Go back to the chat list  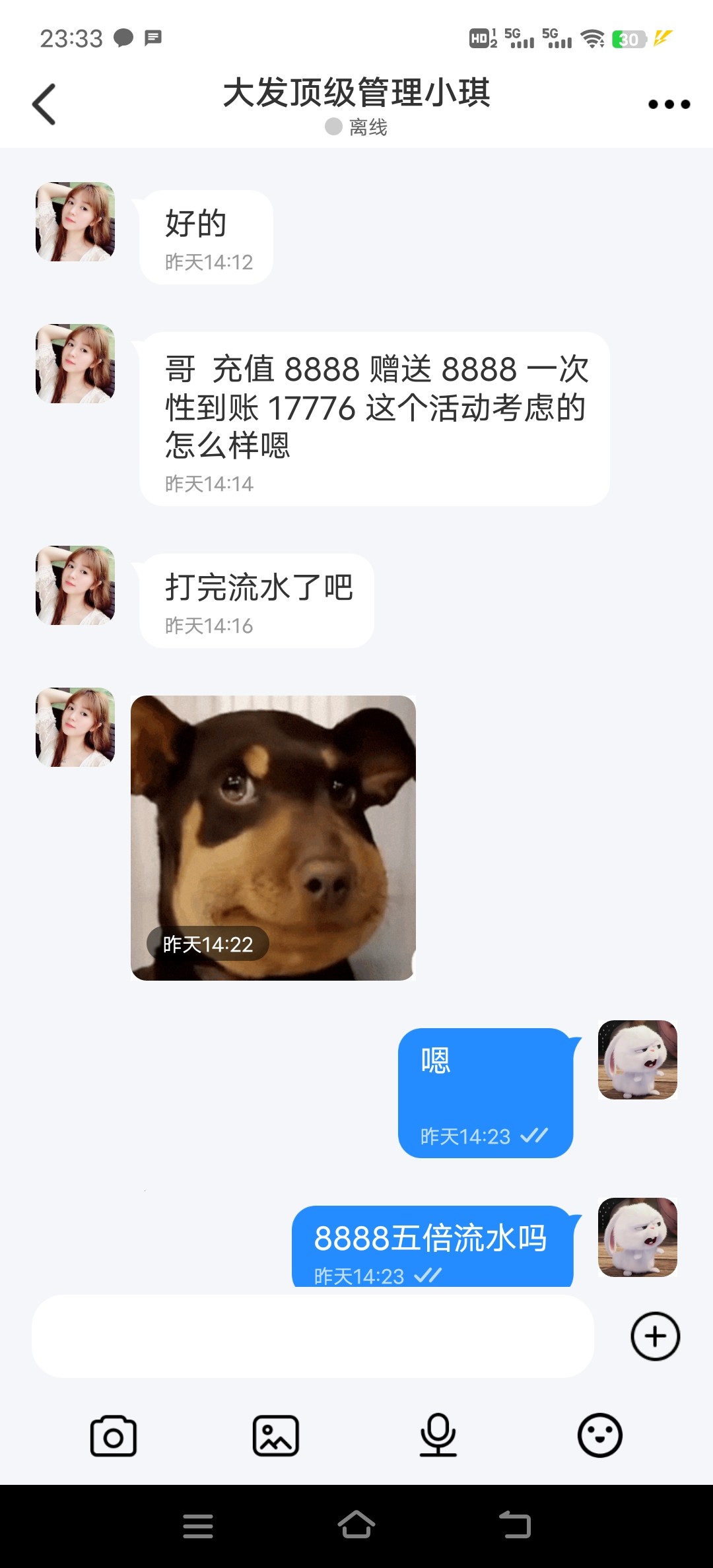(x=44, y=104)
